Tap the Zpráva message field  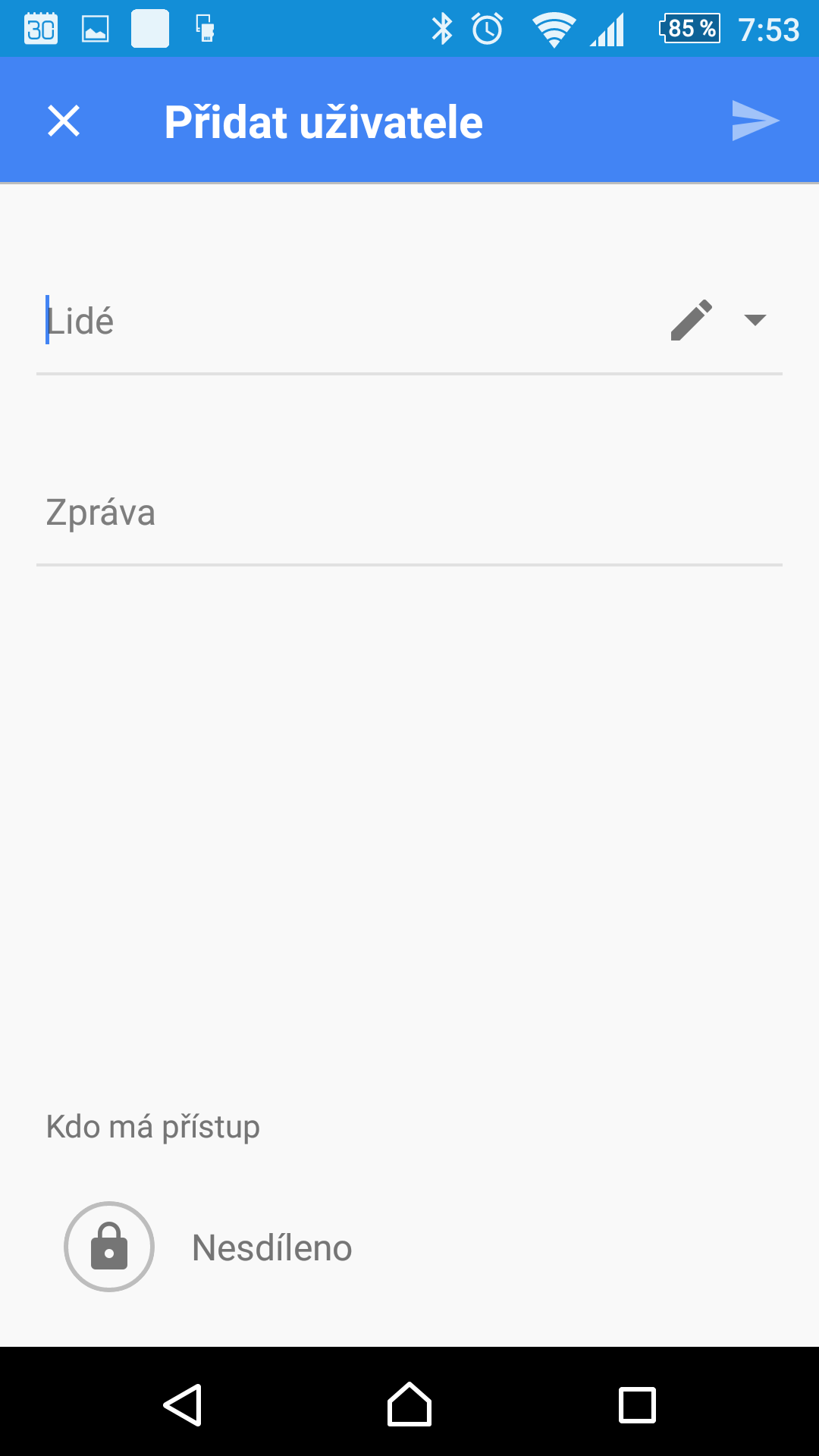[409, 513]
